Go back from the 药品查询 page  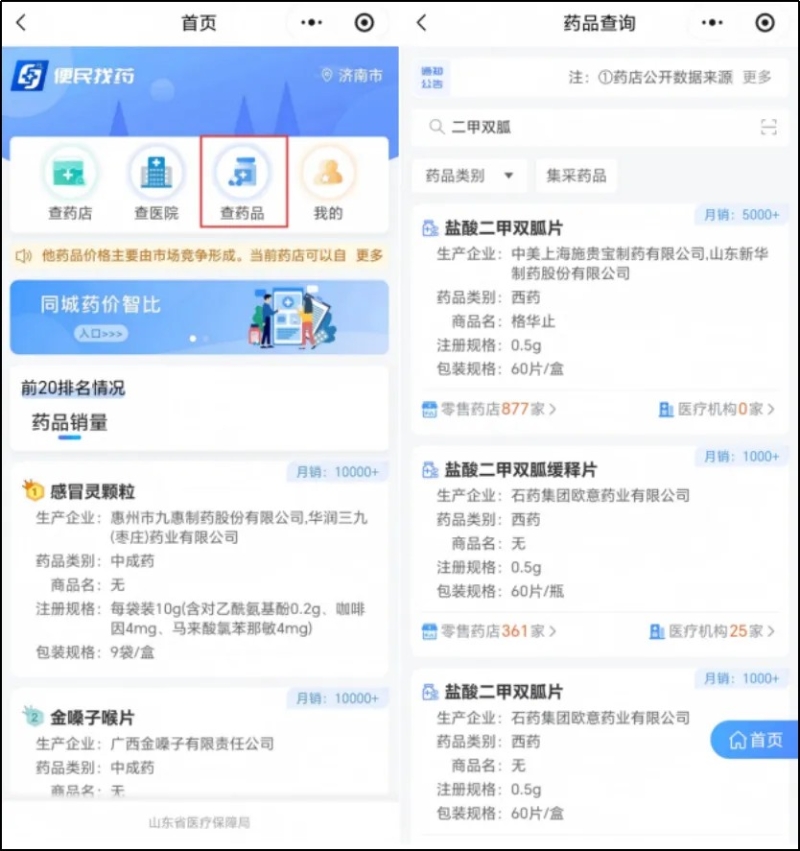click(x=421, y=23)
